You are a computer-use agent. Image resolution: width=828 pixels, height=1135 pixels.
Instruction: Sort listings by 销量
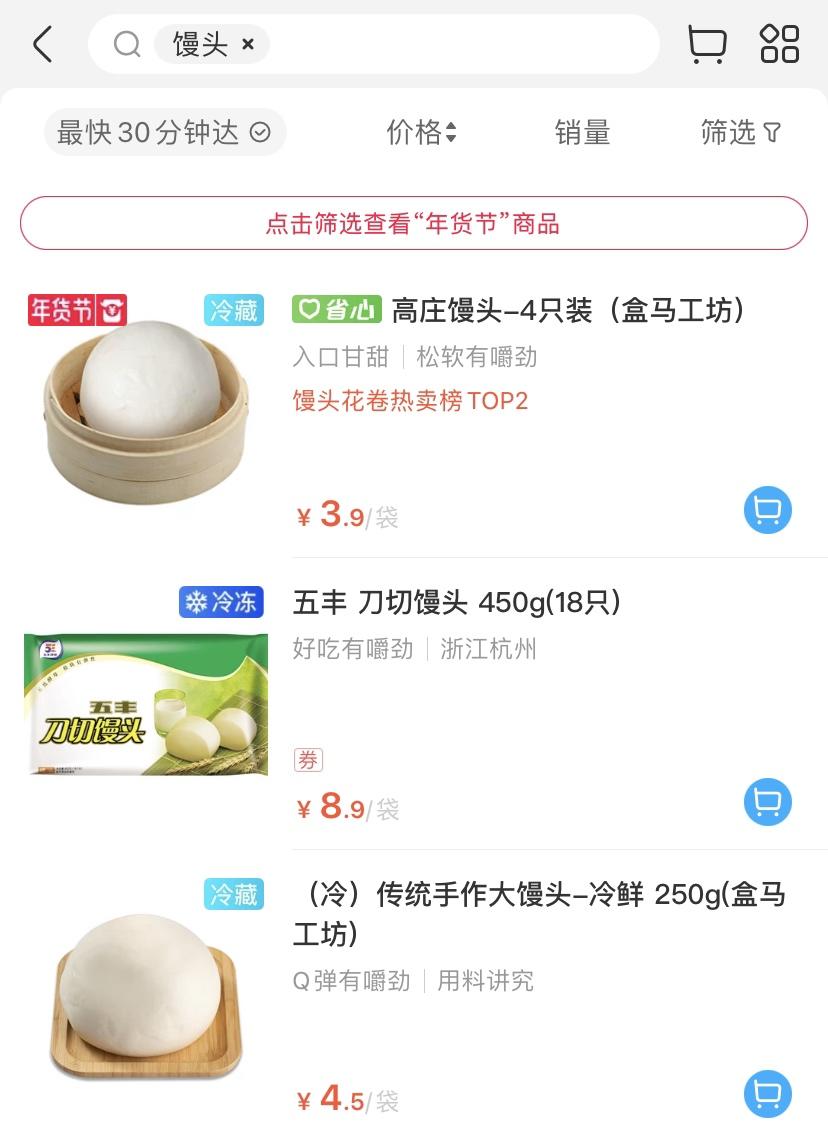[584, 133]
